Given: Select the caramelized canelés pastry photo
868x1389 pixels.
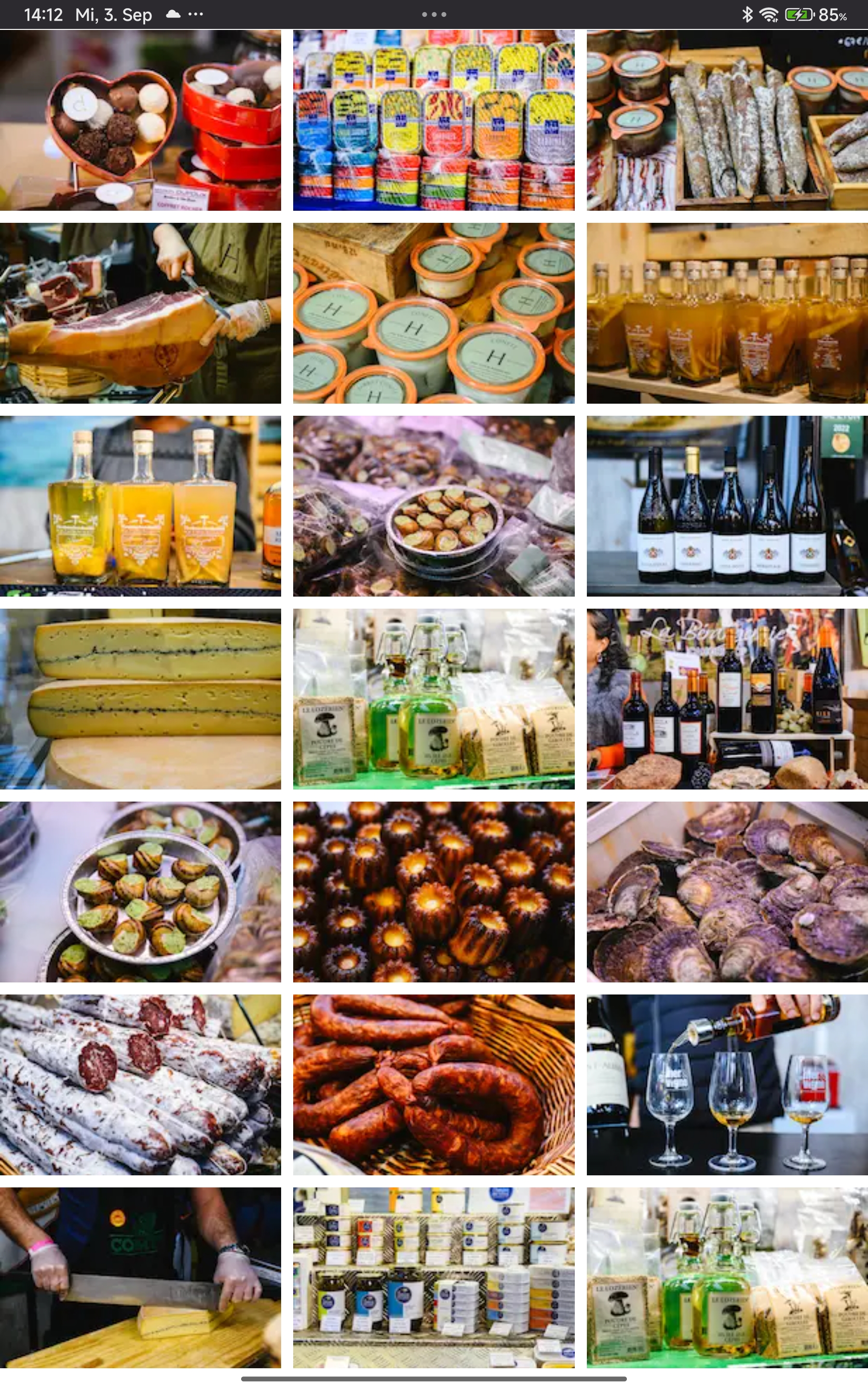Looking at the screenshot, I should click(434, 891).
